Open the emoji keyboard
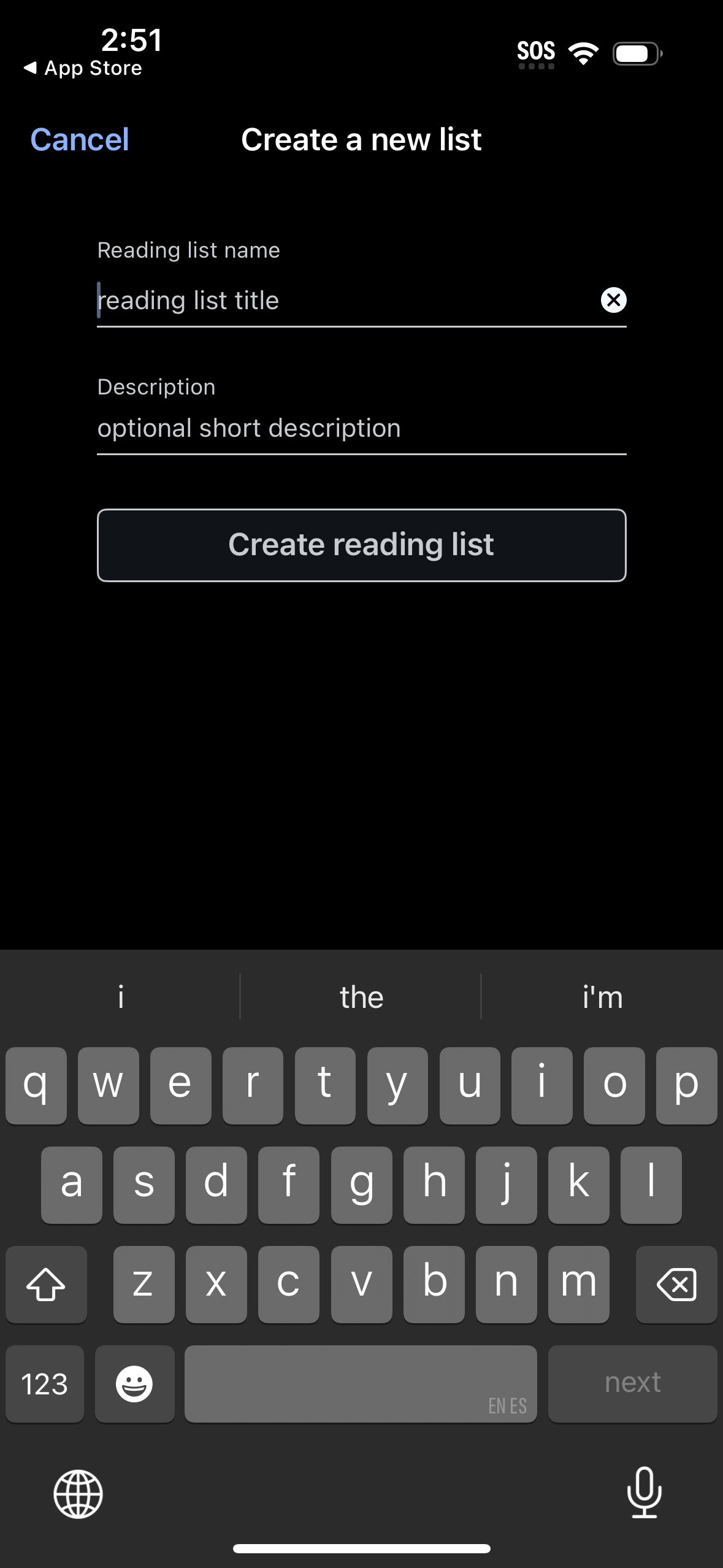 pos(134,1383)
